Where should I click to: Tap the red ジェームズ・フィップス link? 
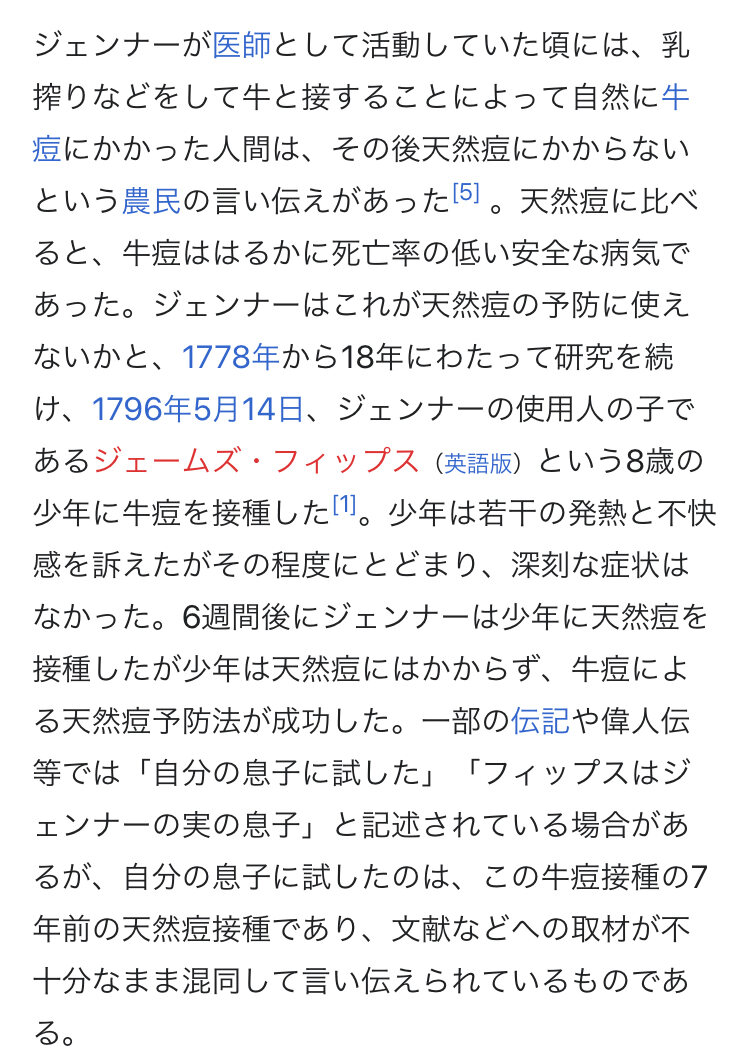coord(255,461)
